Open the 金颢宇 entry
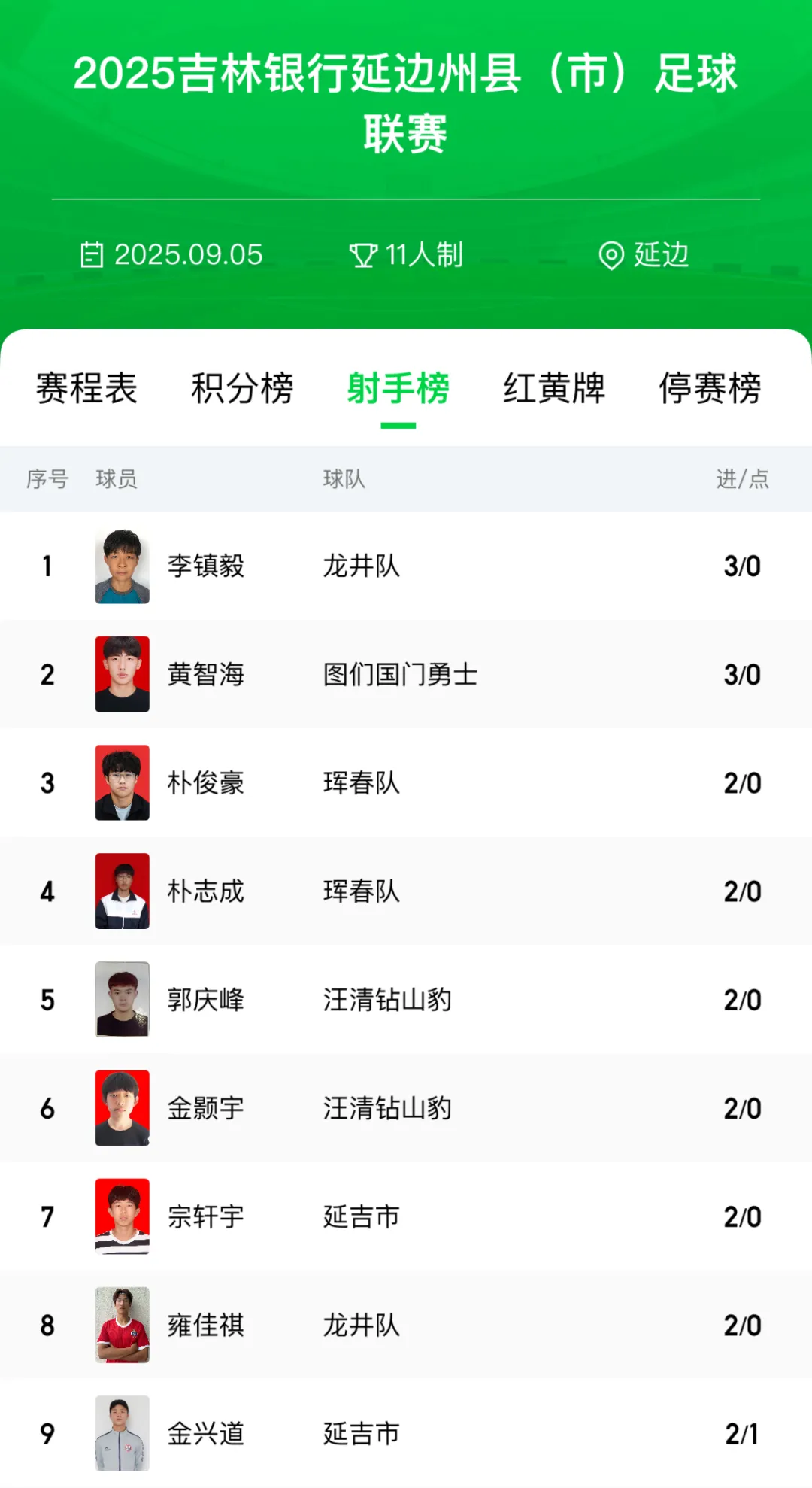 tap(205, 1108)
